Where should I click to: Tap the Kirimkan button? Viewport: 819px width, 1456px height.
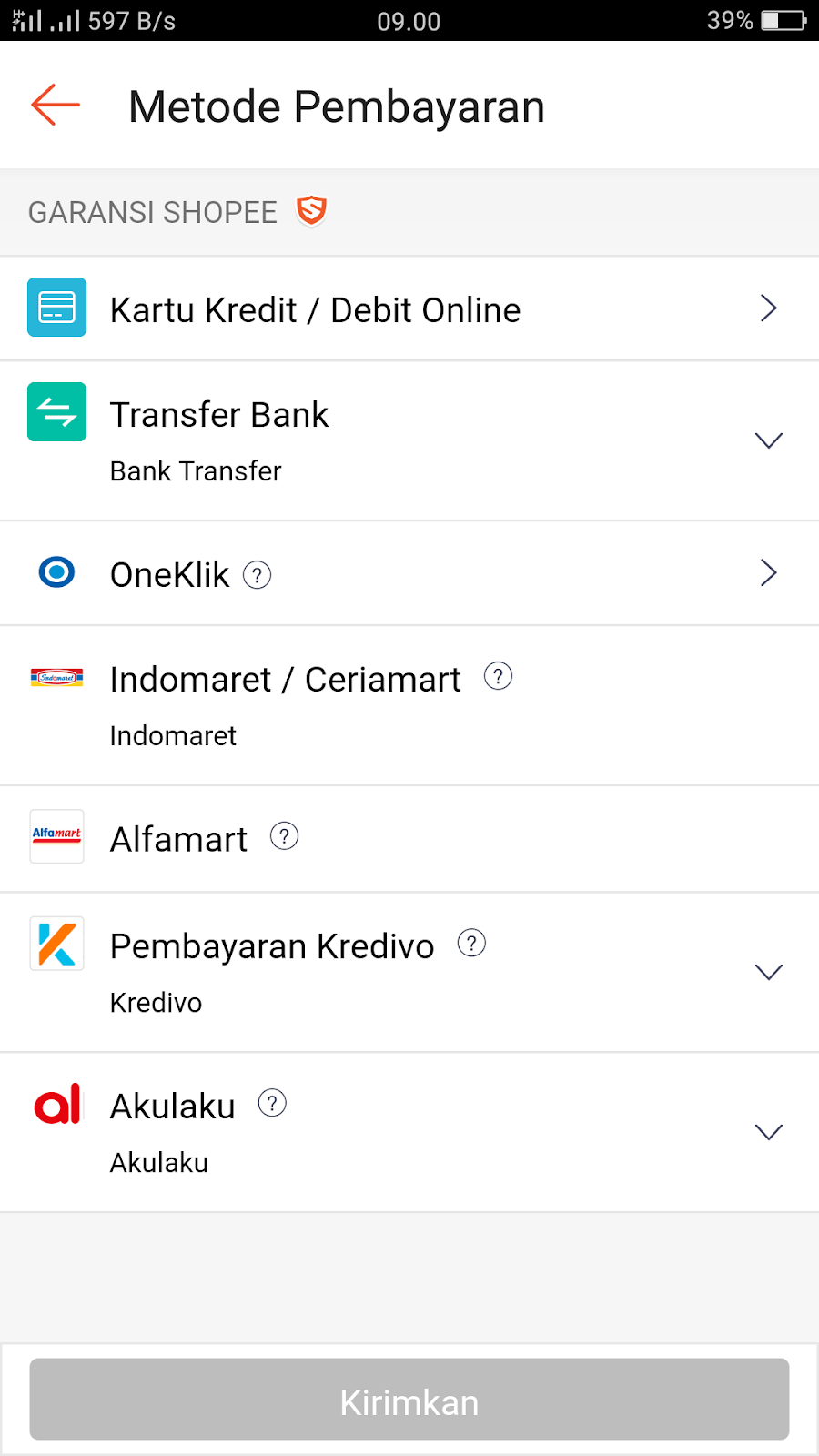pyautogui.click(x=409, y=1400)
